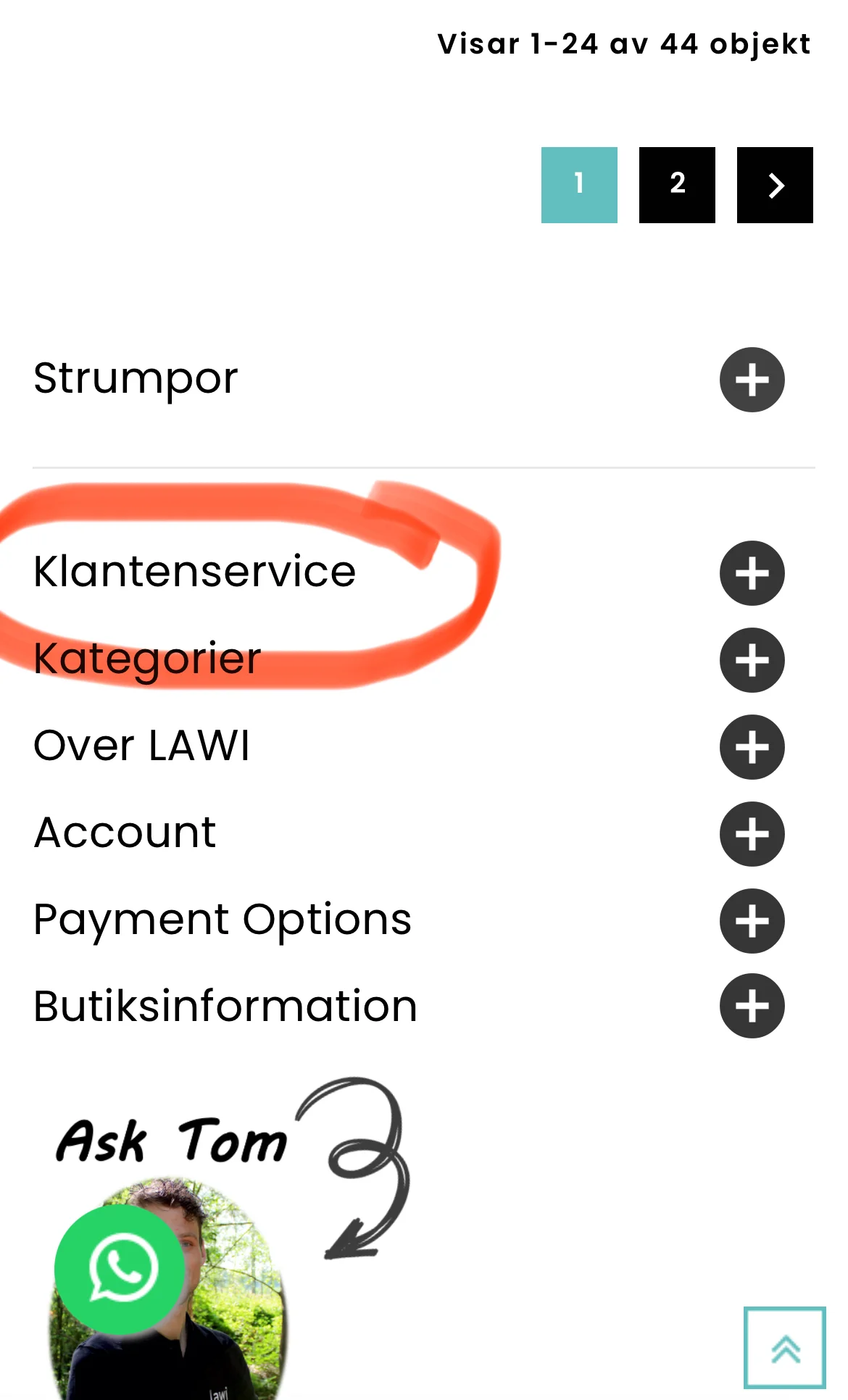Jump back to top of page
This screenshot has width=848, height=1400.
coord(785,1349)
